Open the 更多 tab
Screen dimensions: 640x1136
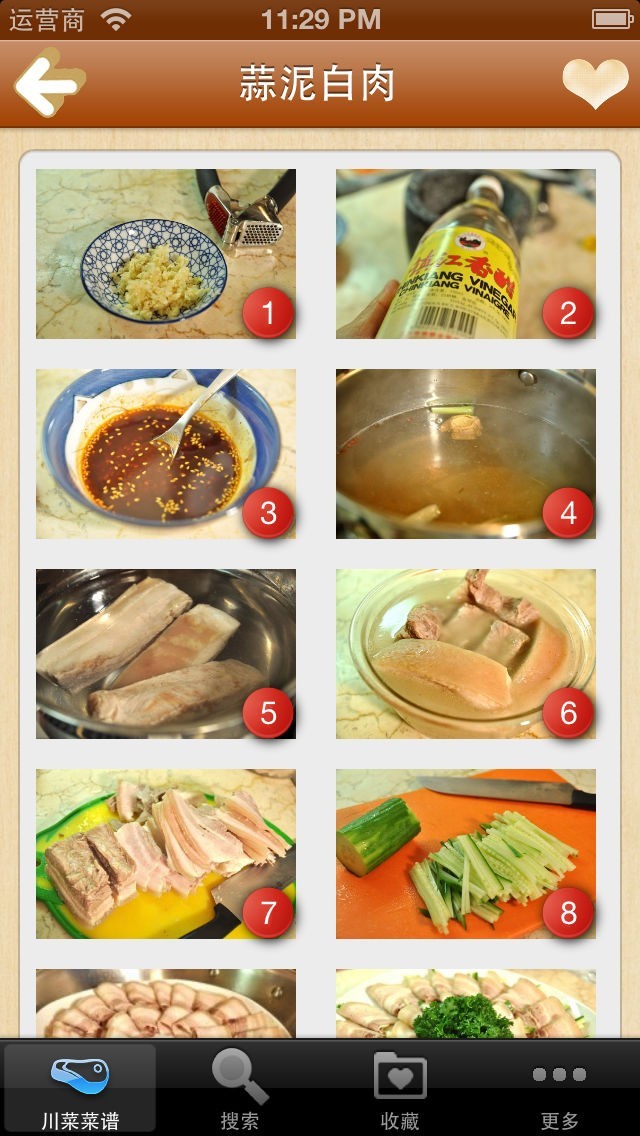tap(560, 1089)
